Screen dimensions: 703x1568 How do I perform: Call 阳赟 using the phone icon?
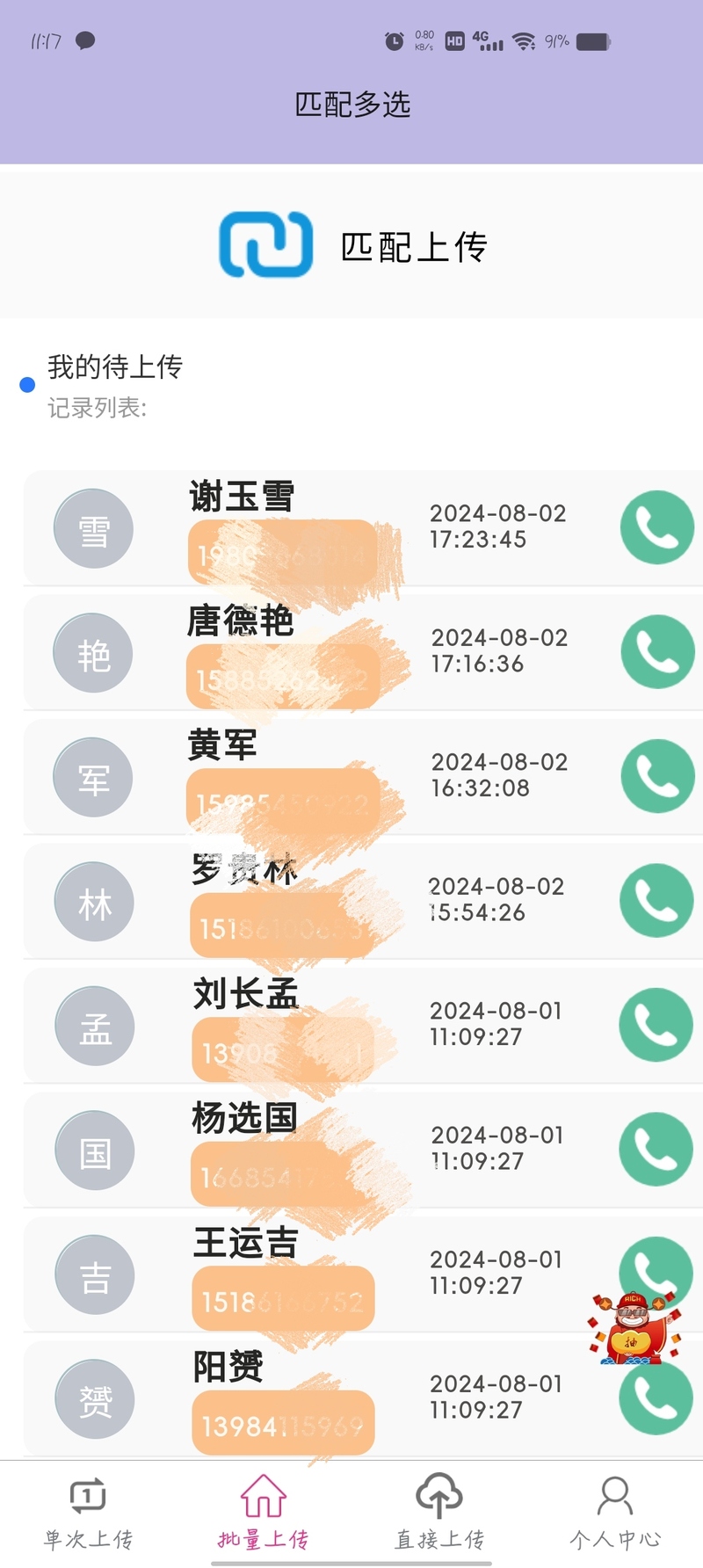(656, 1397)
